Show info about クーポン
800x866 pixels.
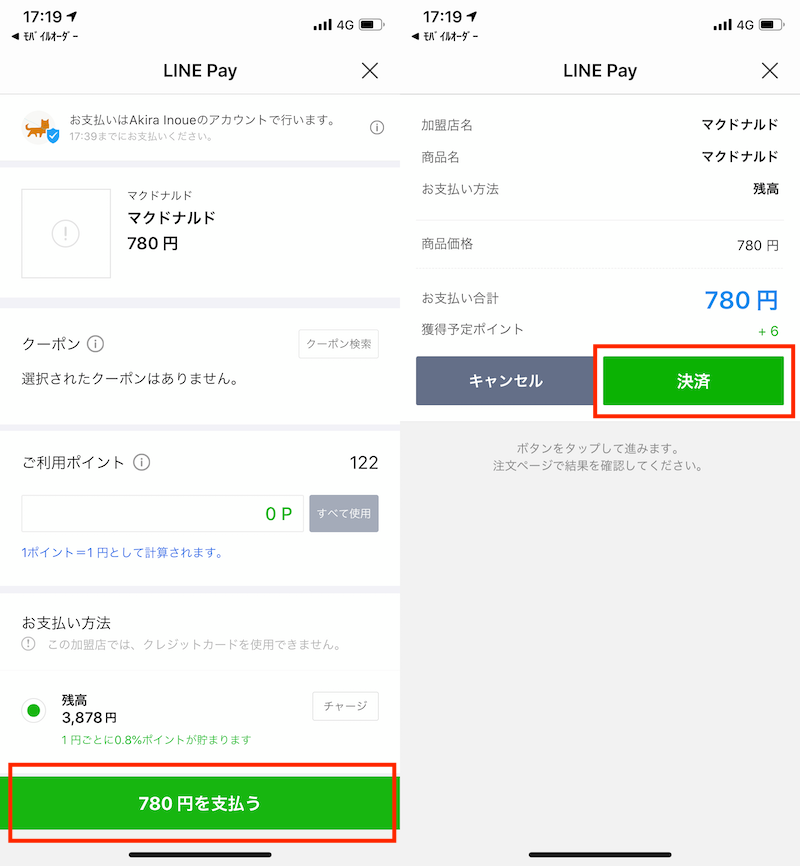tap(96, 344)
